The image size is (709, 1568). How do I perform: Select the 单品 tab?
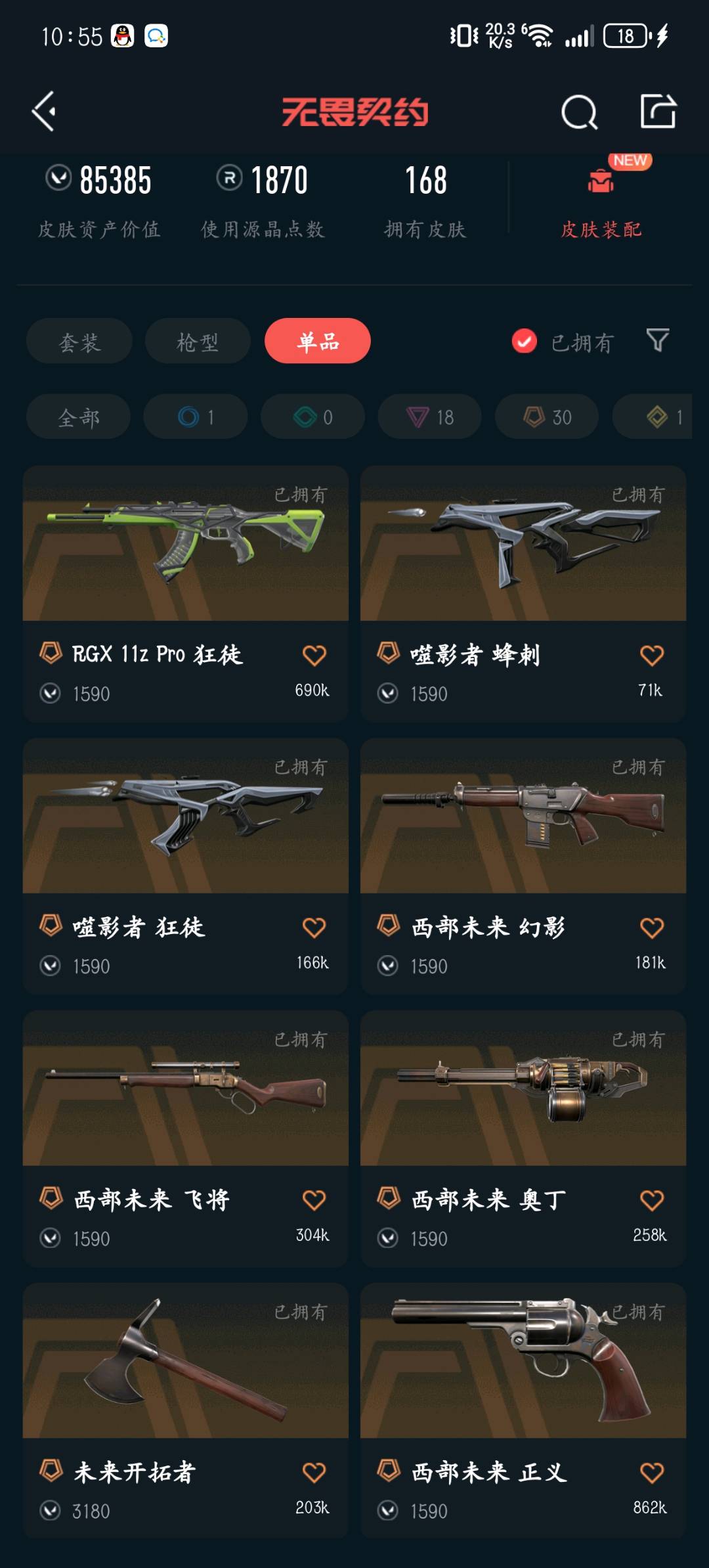[x=318, y=341]
